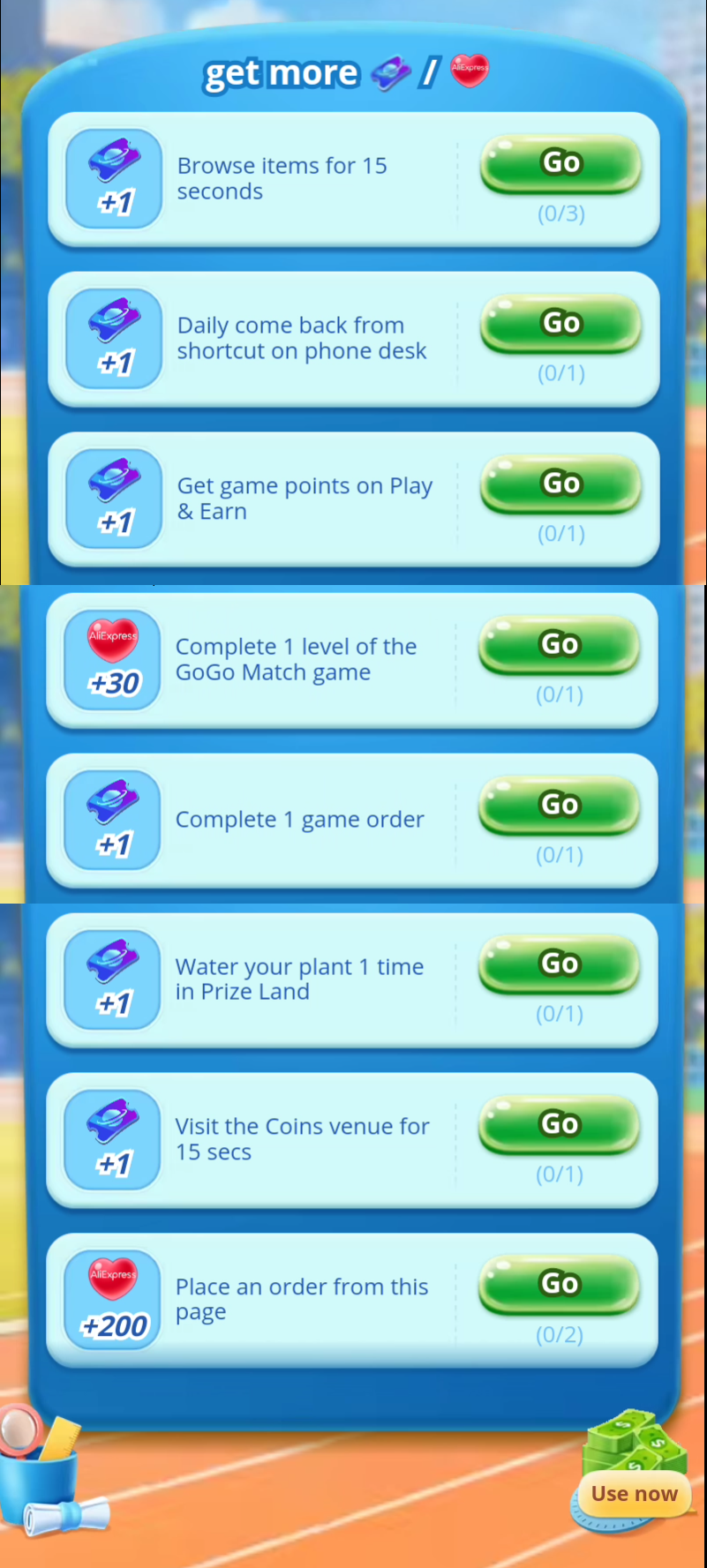Tap Go for Get game points on Play & Earn
Screen dimensions: 707x1568
561,484
